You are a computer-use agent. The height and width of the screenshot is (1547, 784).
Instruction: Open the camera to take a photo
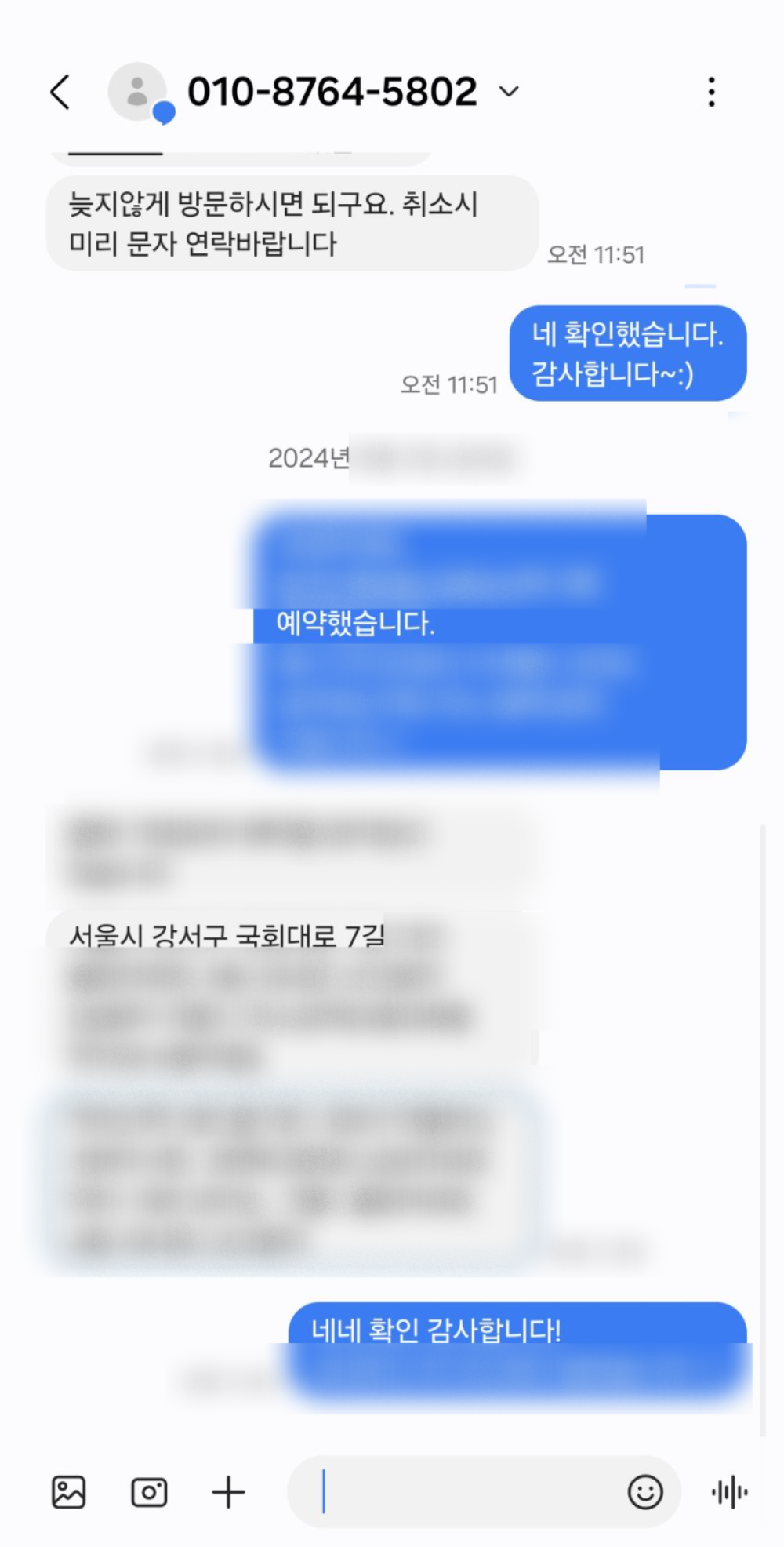tap(149, 1491)
